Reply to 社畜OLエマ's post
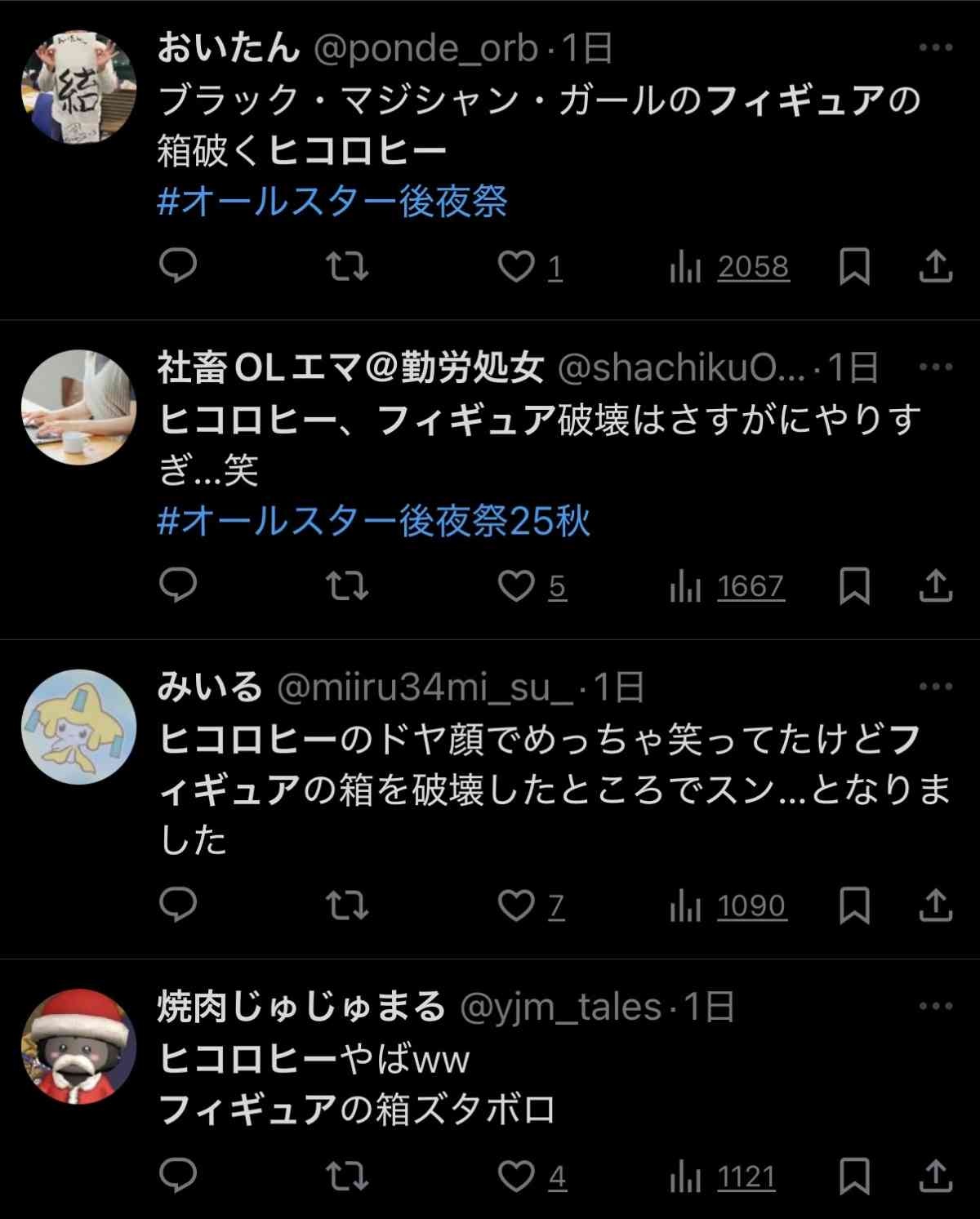 pyautogui.click(x=178, y=586)
